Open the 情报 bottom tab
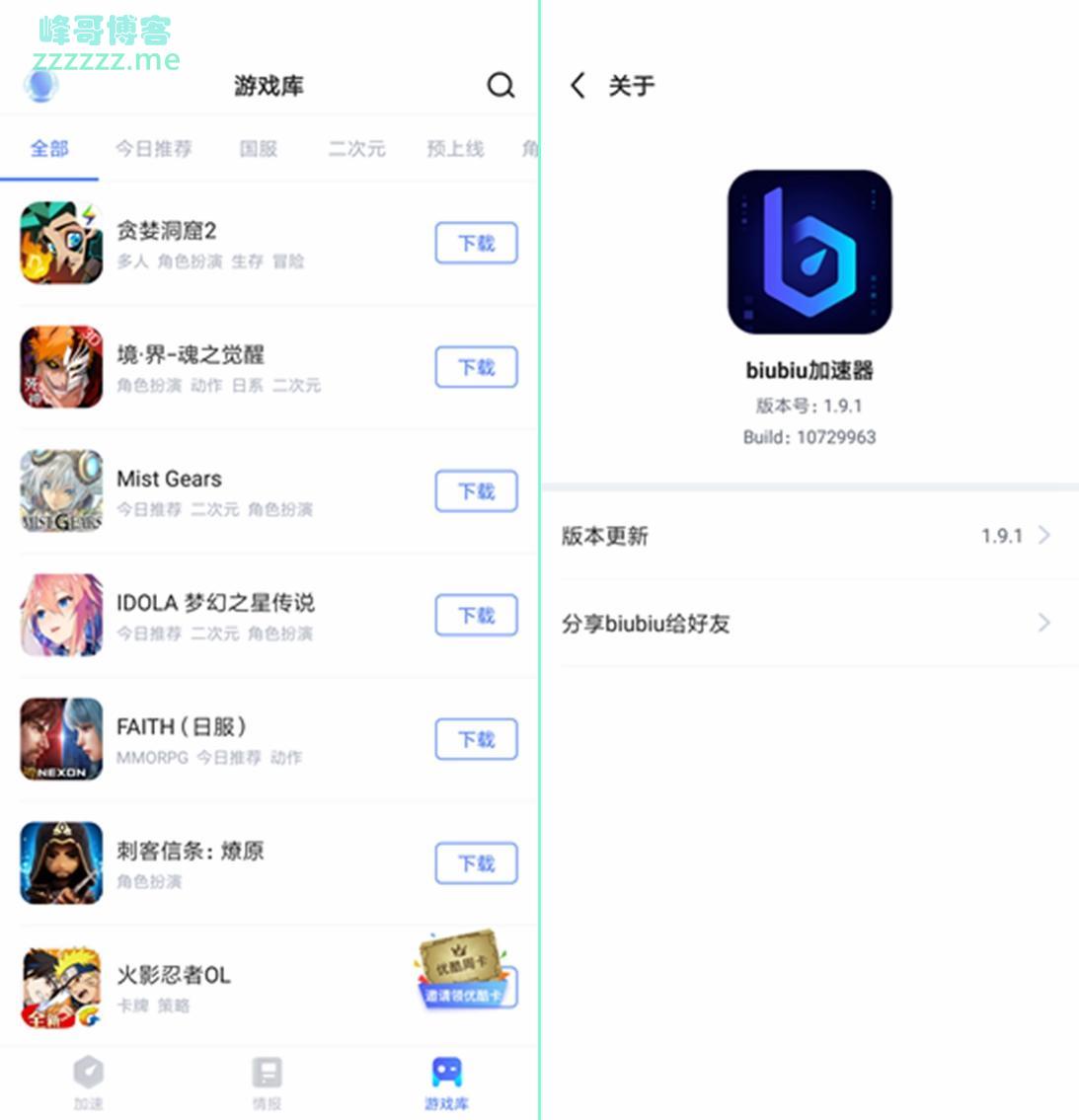This screenshot has height=1120, width=1079. tap(267, 1083)
